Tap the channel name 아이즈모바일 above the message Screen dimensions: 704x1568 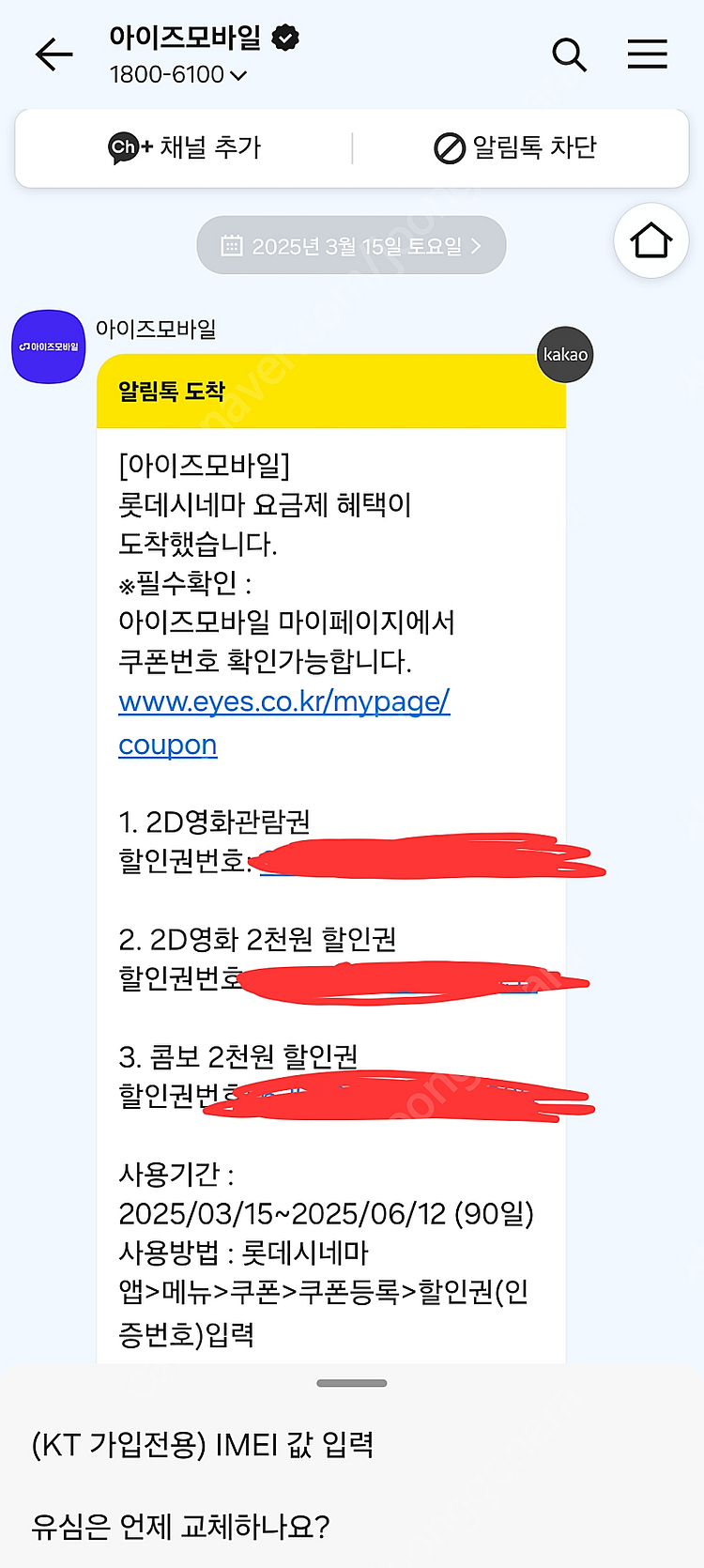pos(158,330)
